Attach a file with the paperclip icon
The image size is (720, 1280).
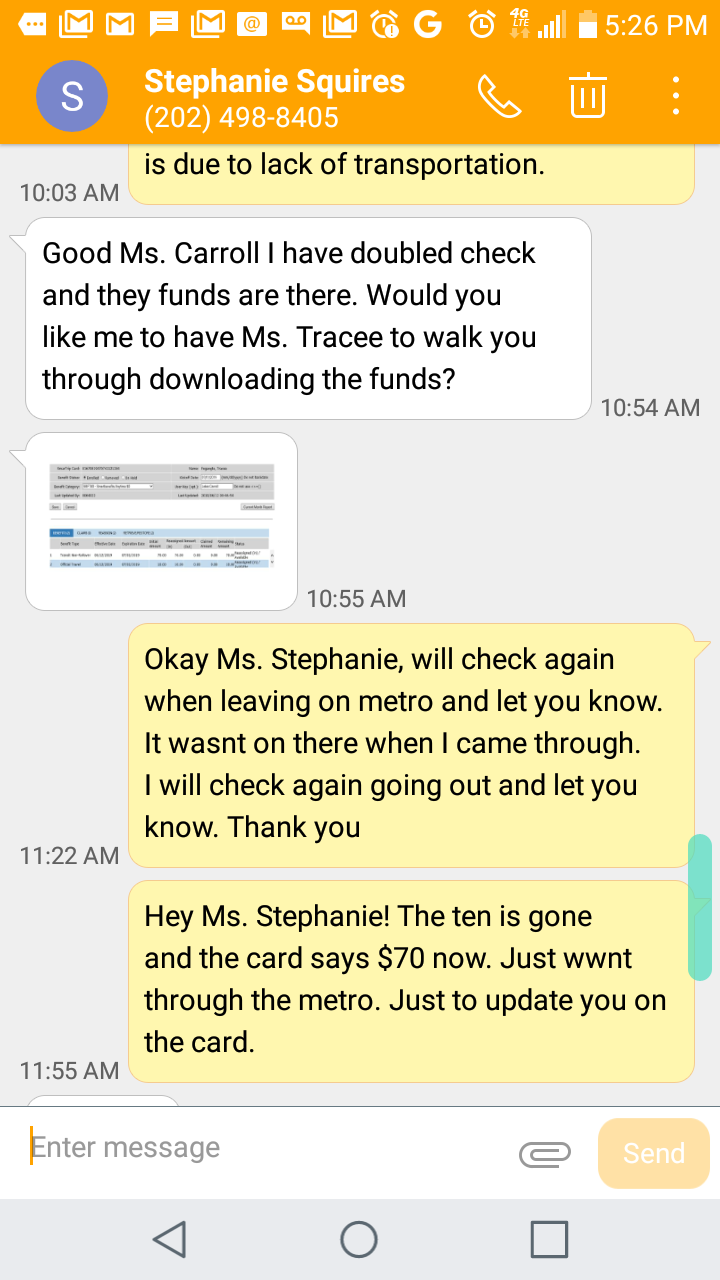point(545,1154)
